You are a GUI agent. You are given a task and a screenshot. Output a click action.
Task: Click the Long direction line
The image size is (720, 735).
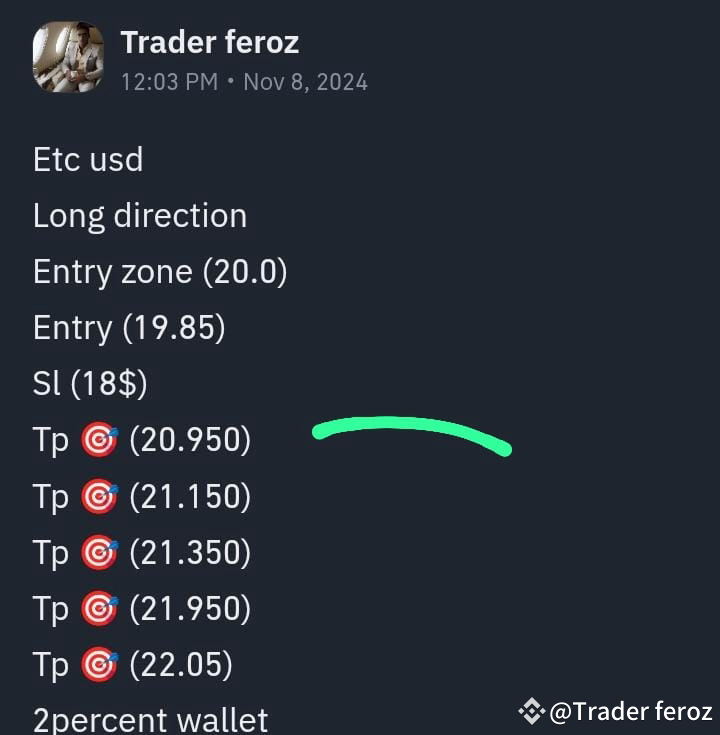pos(139,215)
